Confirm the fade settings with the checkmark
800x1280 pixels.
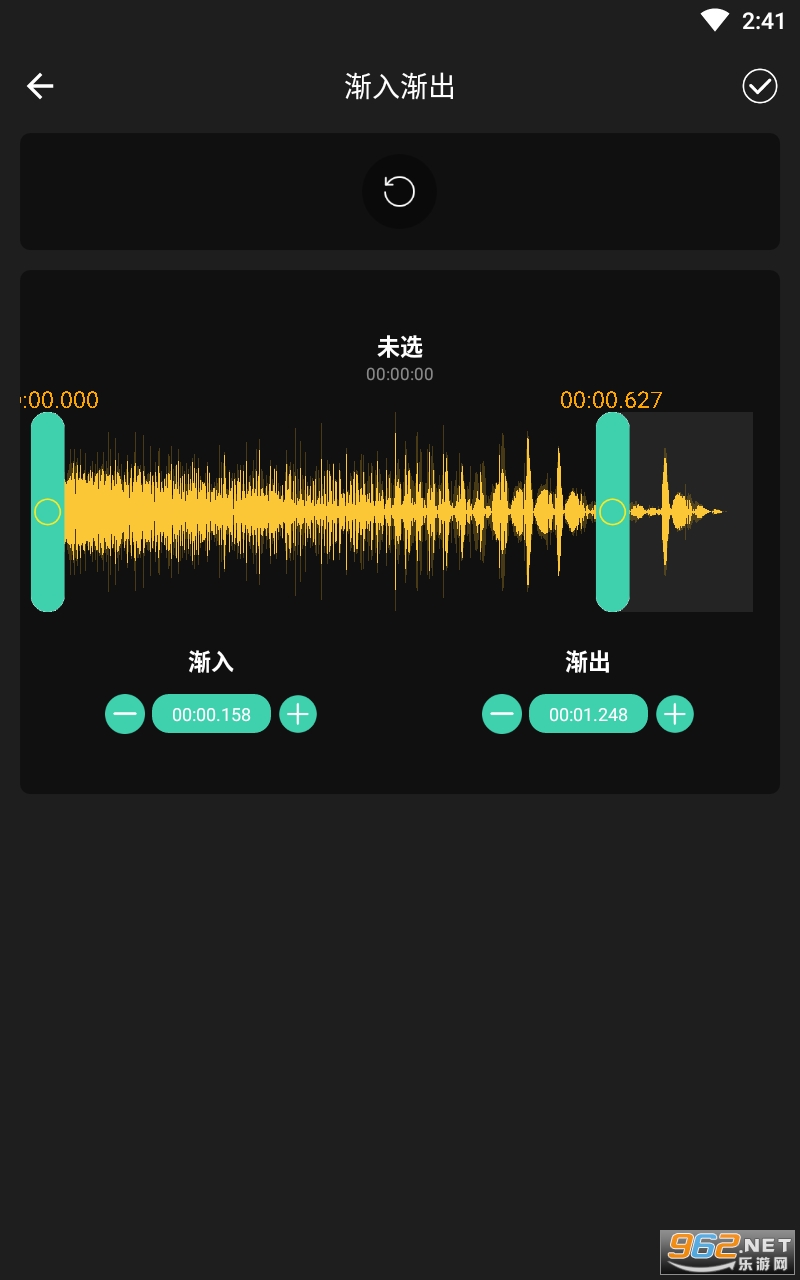tap(760, 87)
